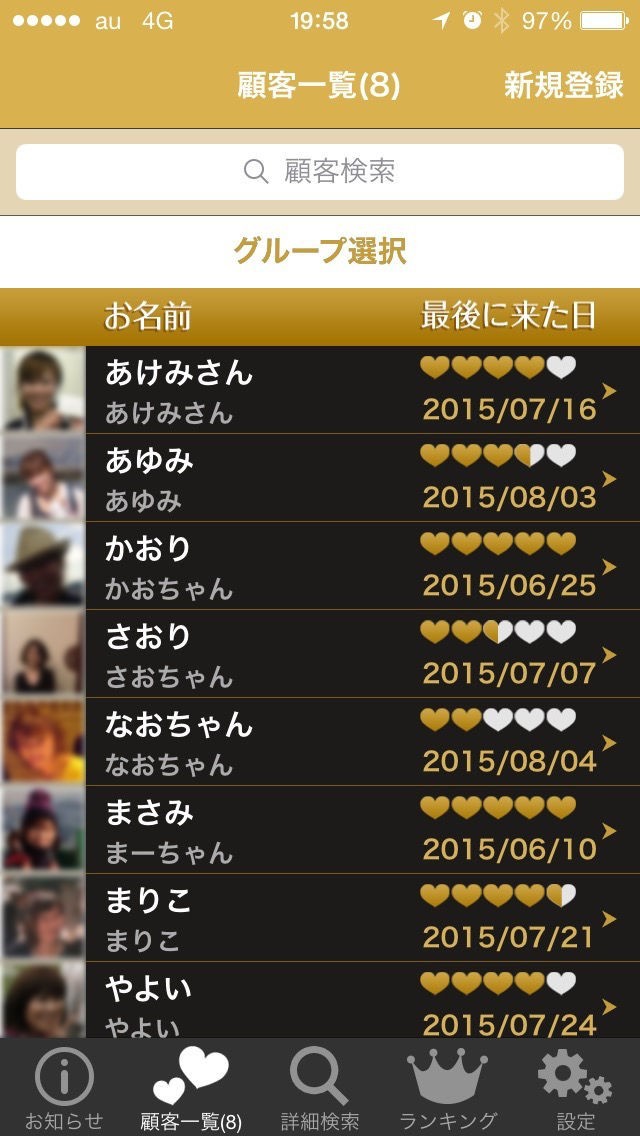Switch to the 顧客一覧 tab
The width and height of the screenshot is (640, 1136).
191,1087
